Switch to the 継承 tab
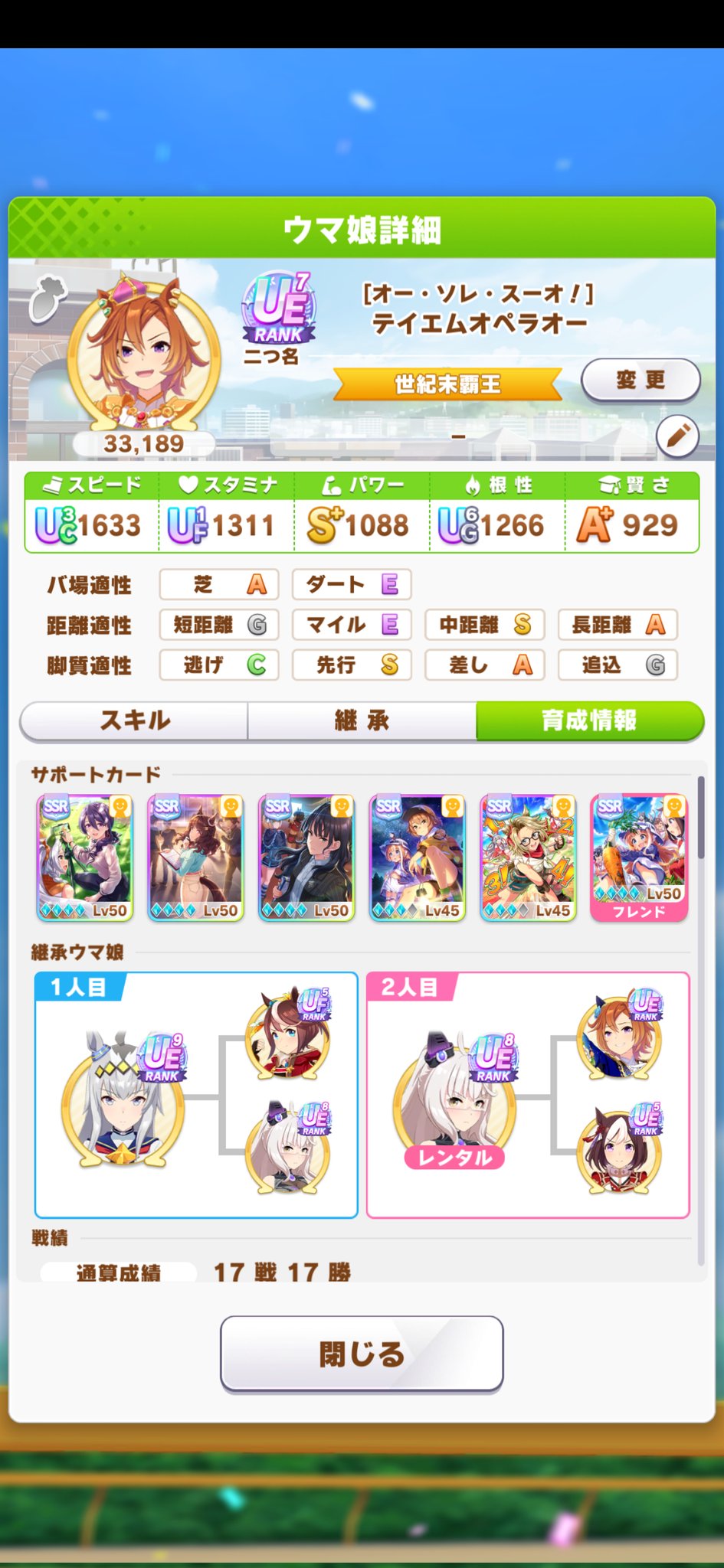Viewport: 724px width, 1568px height. pyautogui.click(x=362, y=720)
